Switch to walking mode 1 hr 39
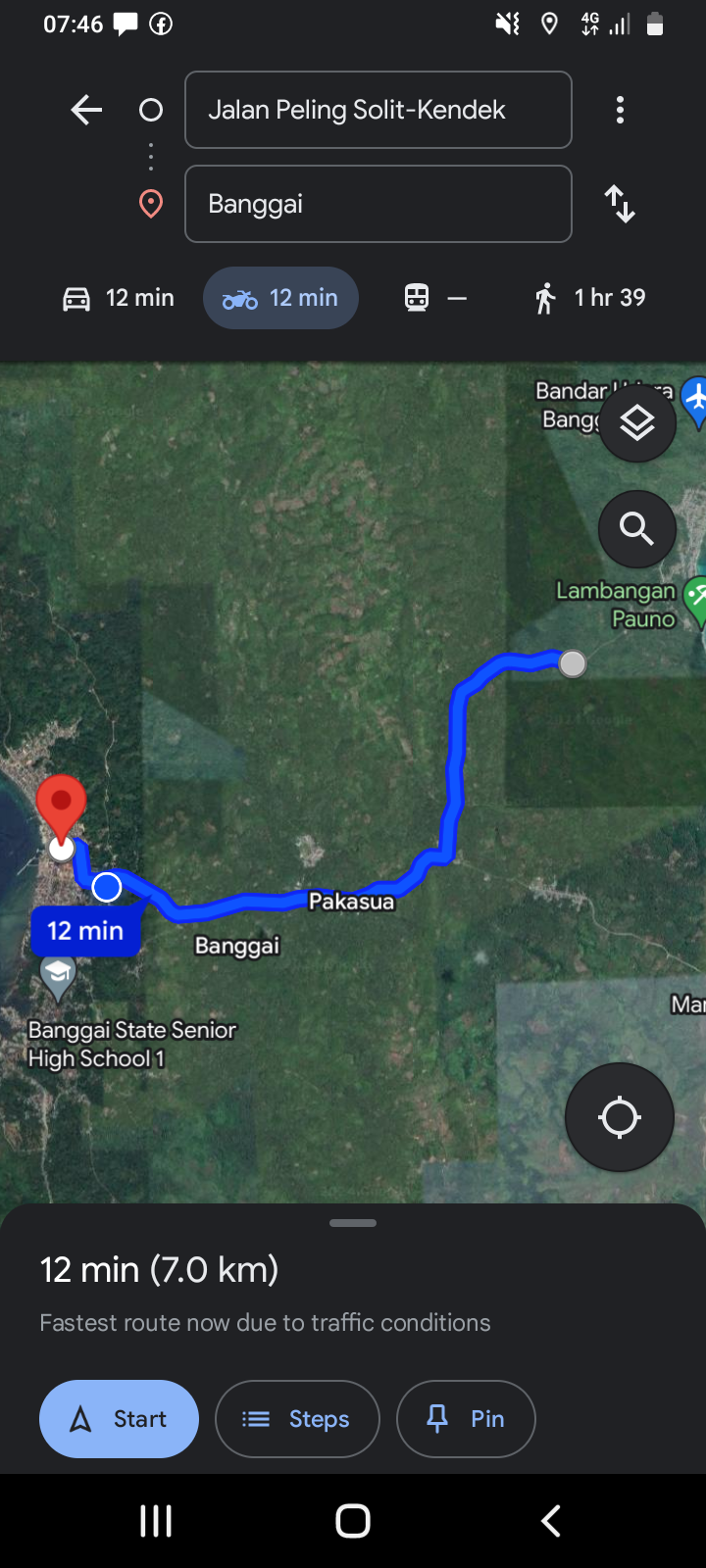Image resolution: width=706 pixels, height=1568 pixels. coord(589,298)
